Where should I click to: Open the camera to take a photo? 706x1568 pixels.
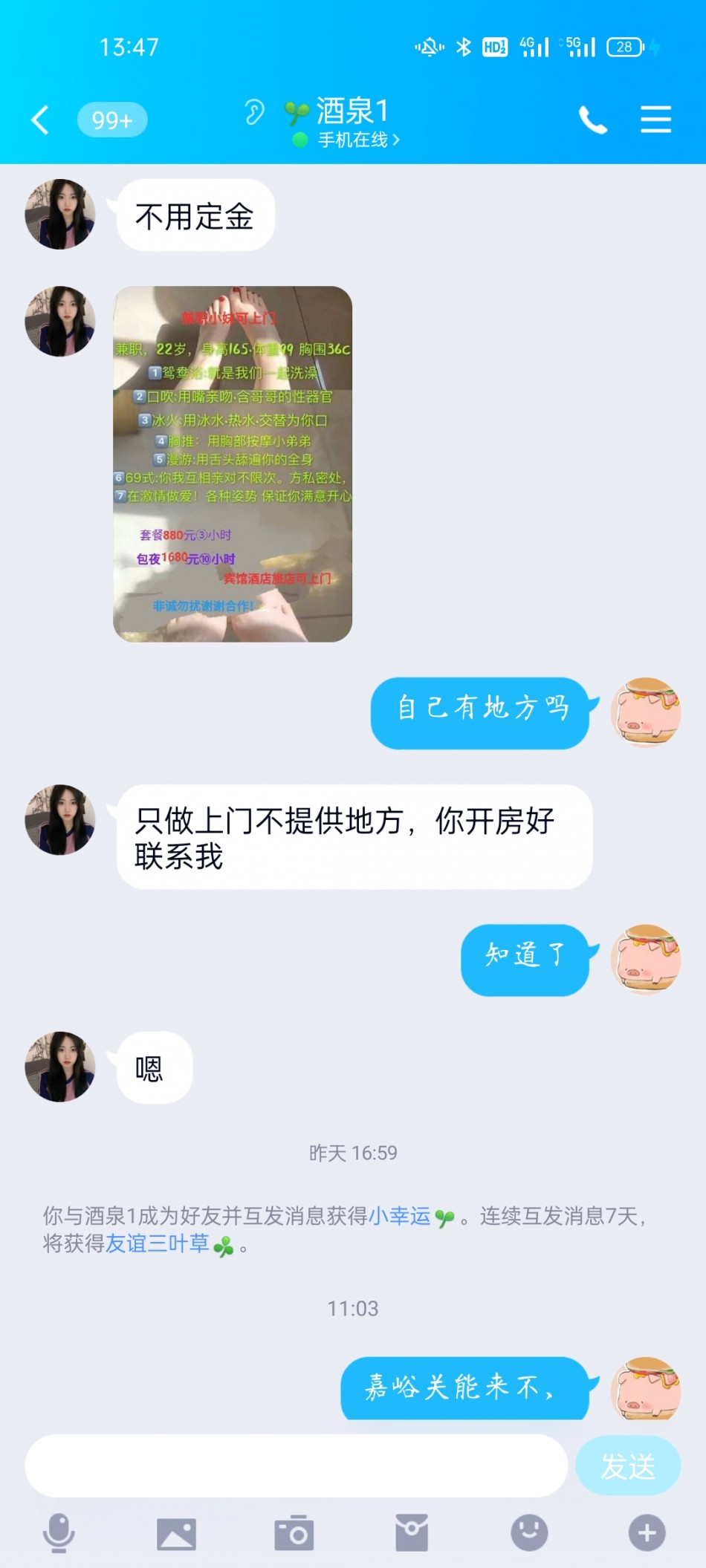pos(294,1533)
